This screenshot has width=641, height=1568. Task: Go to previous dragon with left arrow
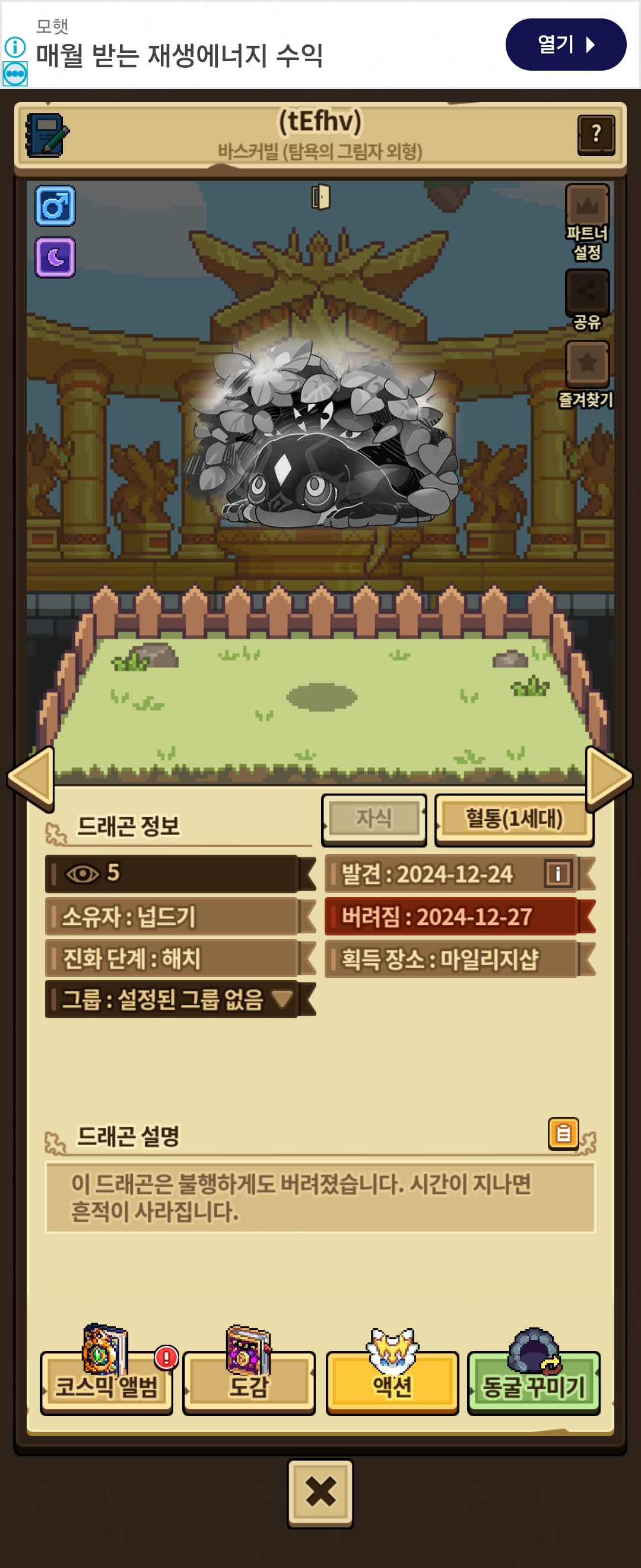[31, 777]
